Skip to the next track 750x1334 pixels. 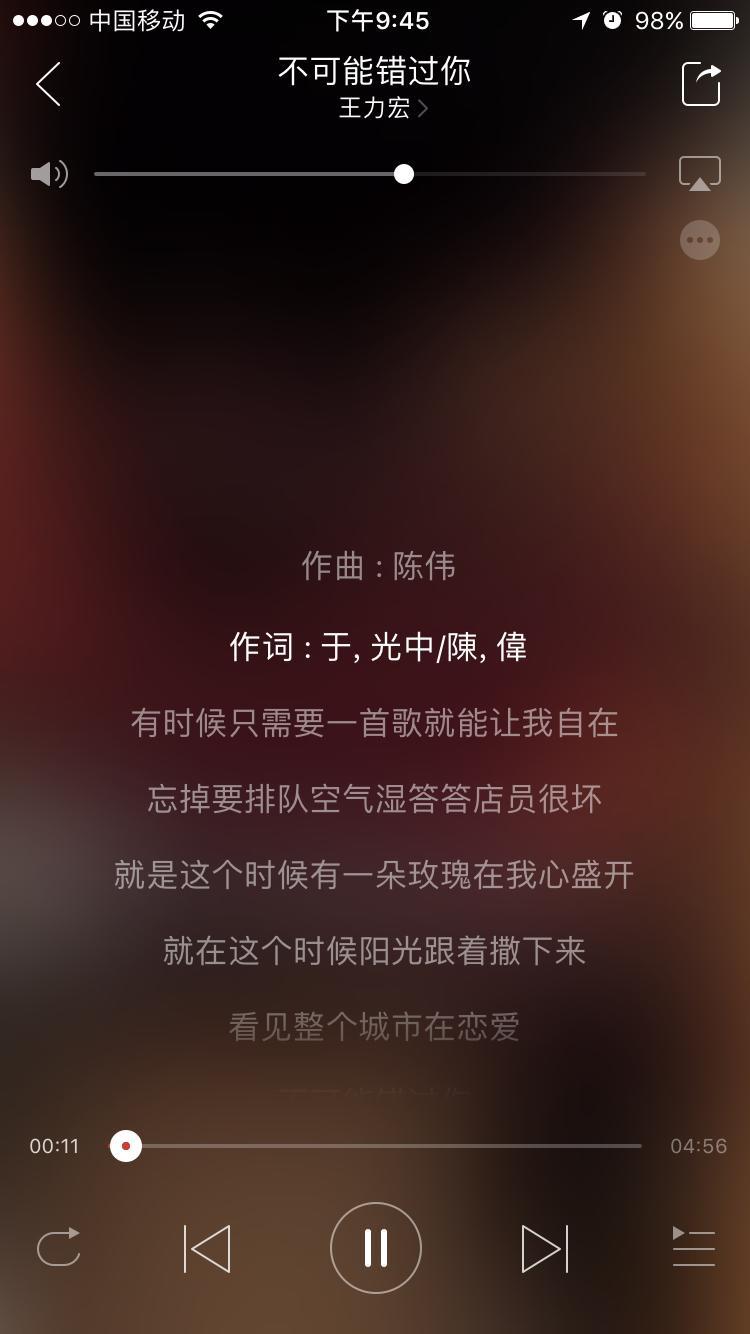click(x=544, y=1248)
